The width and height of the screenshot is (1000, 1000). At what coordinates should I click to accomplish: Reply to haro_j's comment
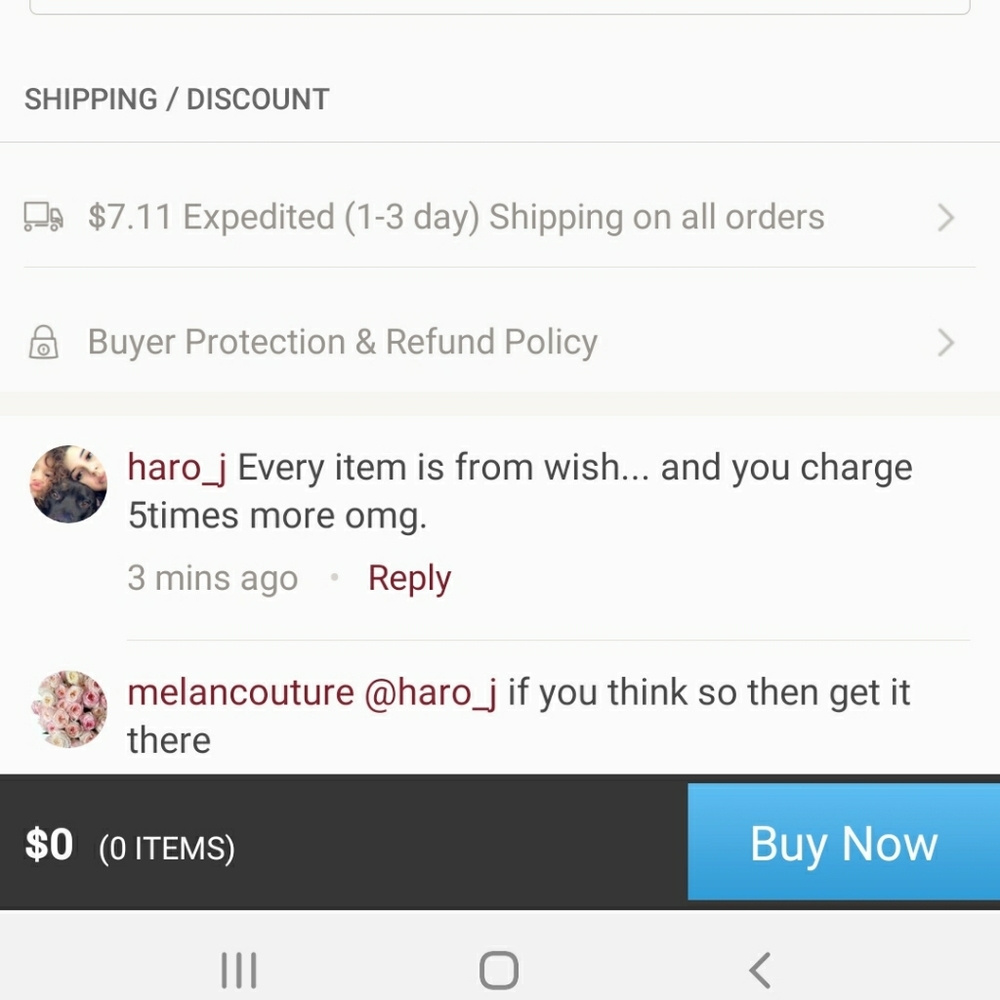click(x=409, y=578)
